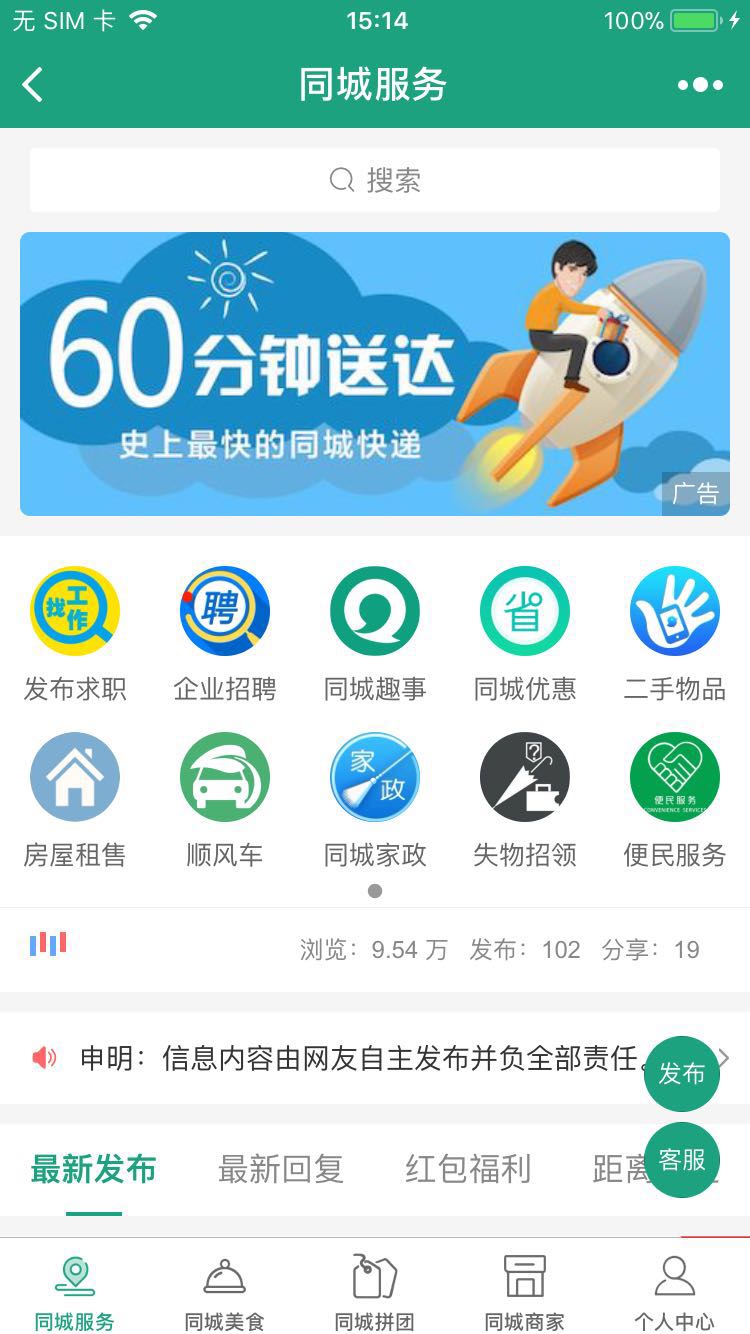
Task: Open 同城优惠 category
Action: click(525, 632)
